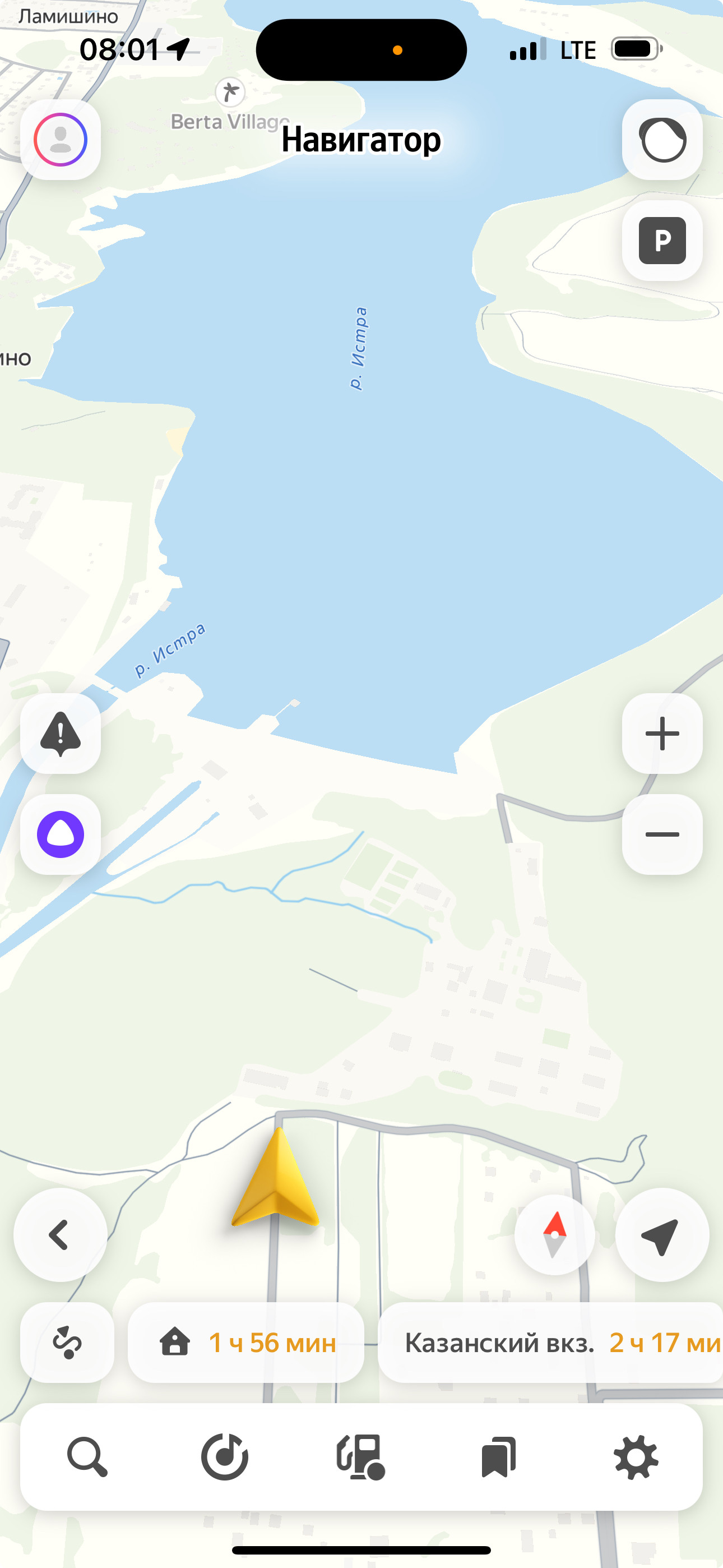The height and width of the screenshot is (1568, 723).
Task: Activate the Alice voice assistant
Action: click(x=61, y=834)
